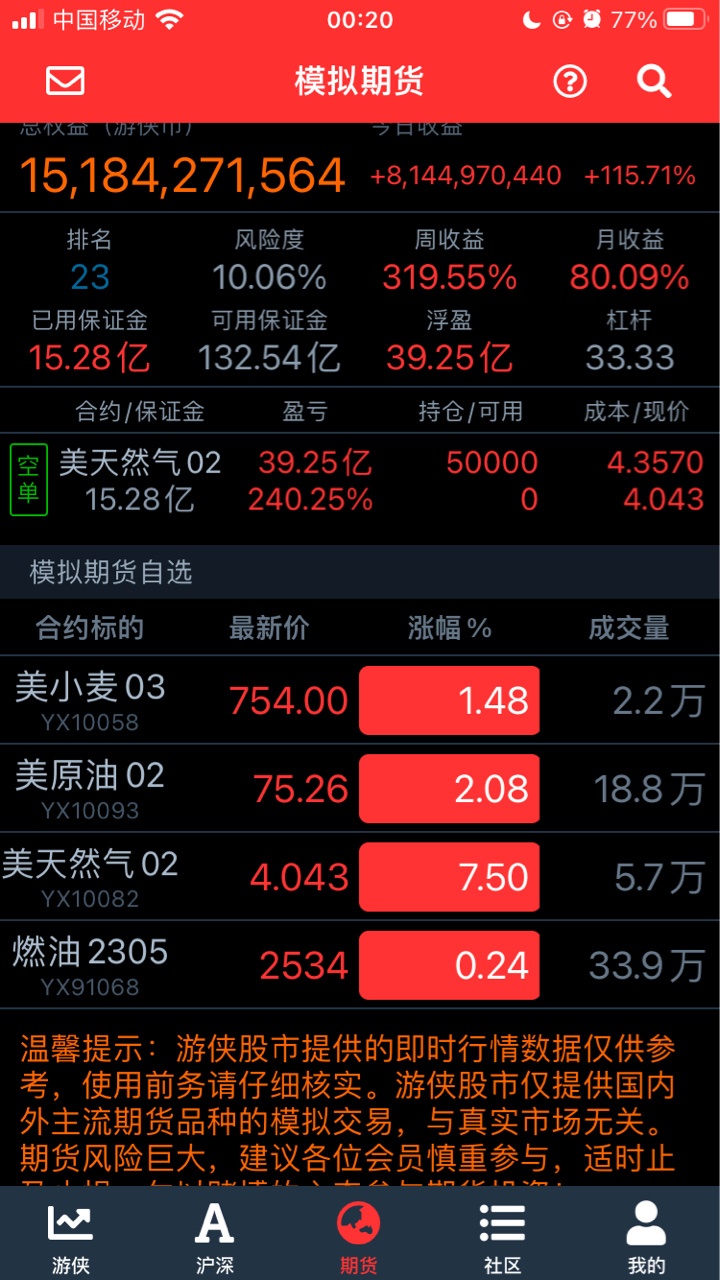Select the 期货 tab
720x1280 pixels.
coord(359,1237)
